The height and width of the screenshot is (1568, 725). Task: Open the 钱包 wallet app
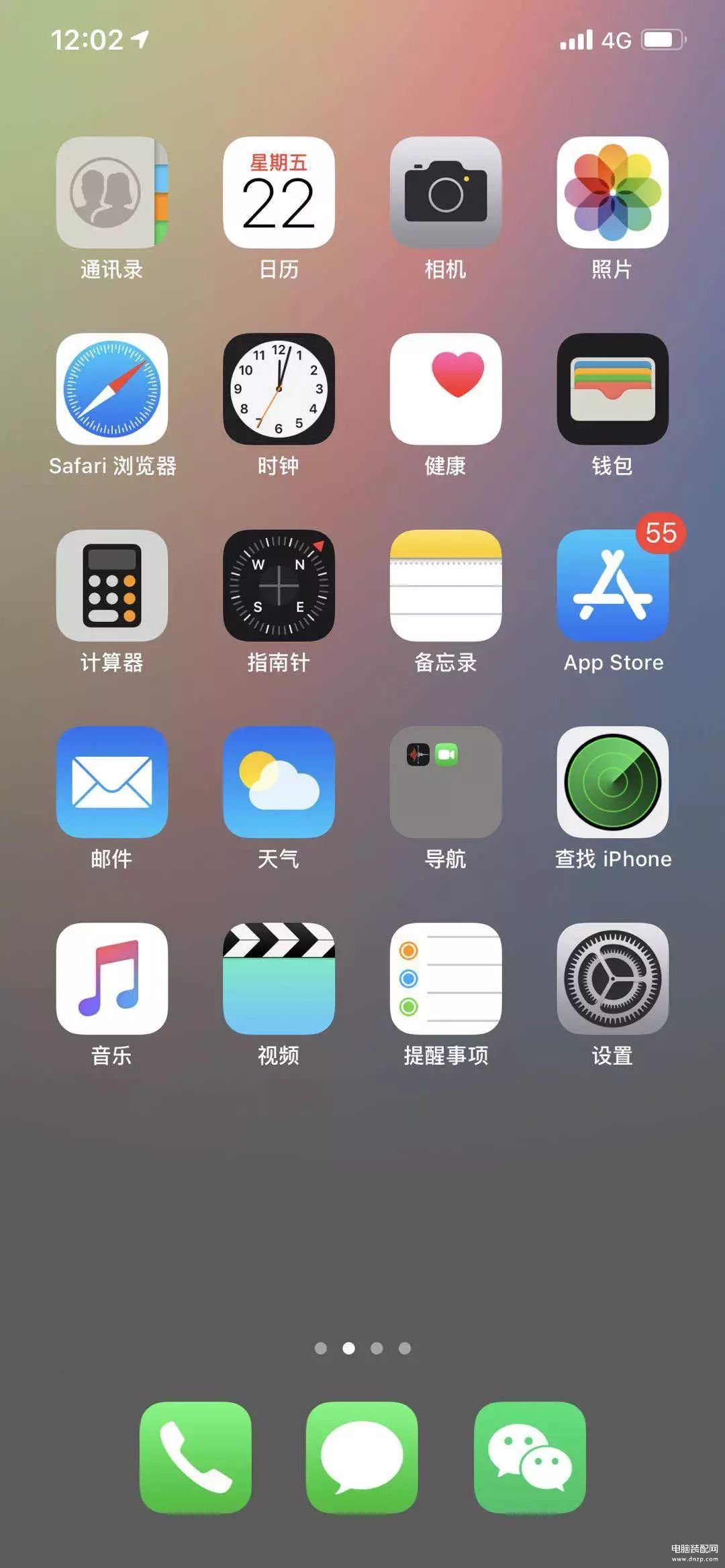pyautogui.click(x=612, y=389)
